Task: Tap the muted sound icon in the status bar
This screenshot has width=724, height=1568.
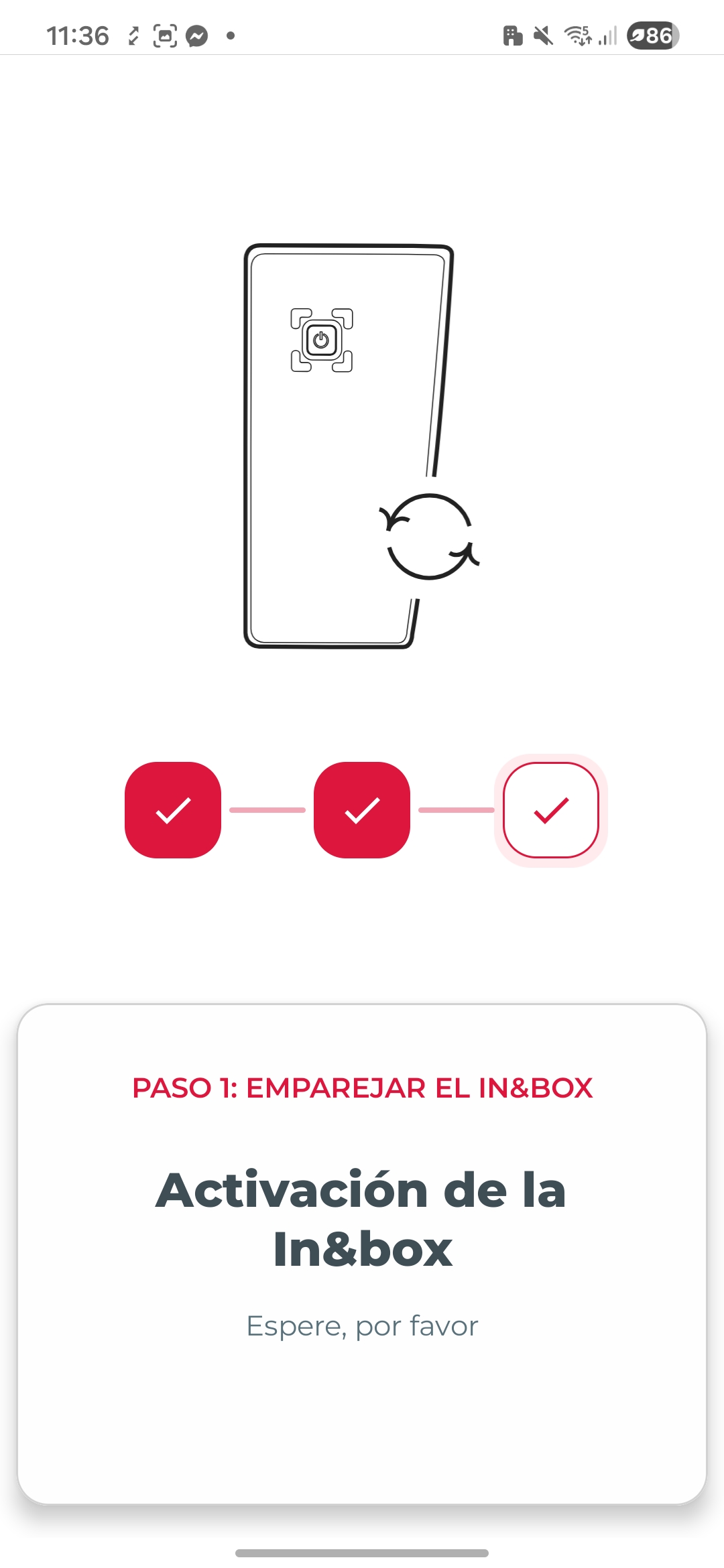Action: pos(543,37)
